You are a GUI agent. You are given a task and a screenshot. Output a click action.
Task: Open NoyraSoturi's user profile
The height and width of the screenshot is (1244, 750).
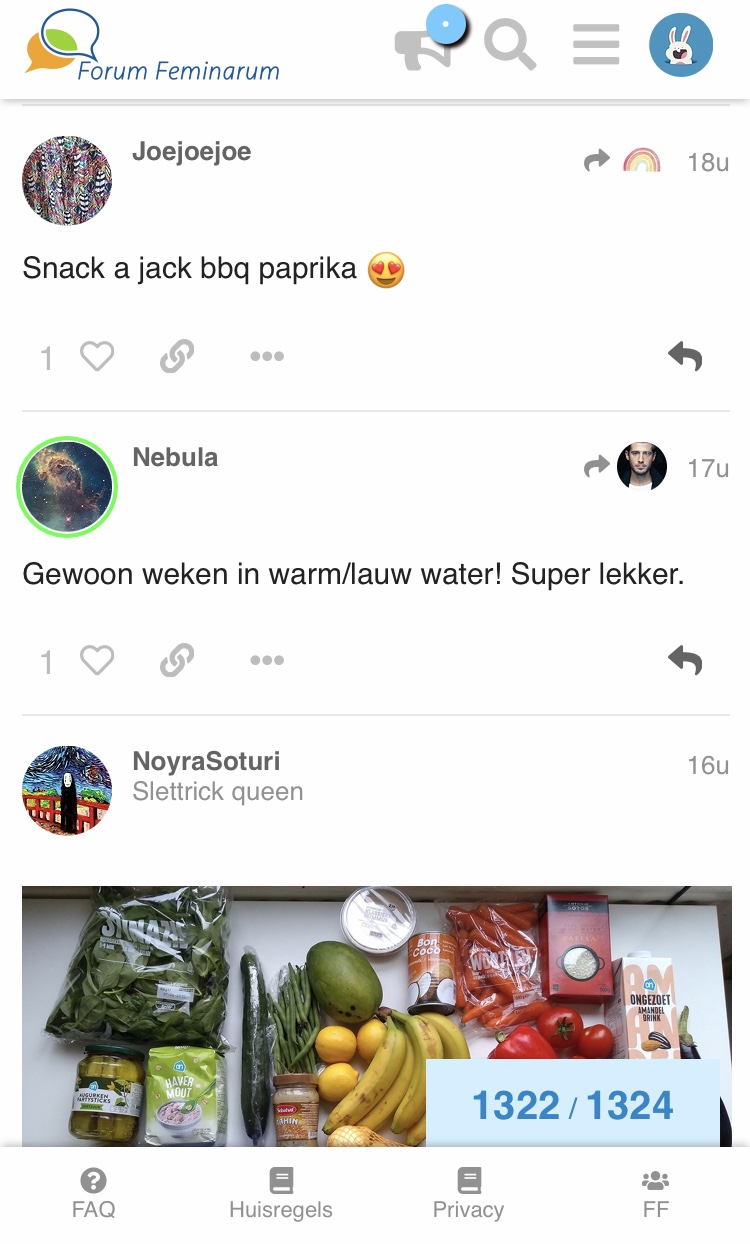point(67,790)
